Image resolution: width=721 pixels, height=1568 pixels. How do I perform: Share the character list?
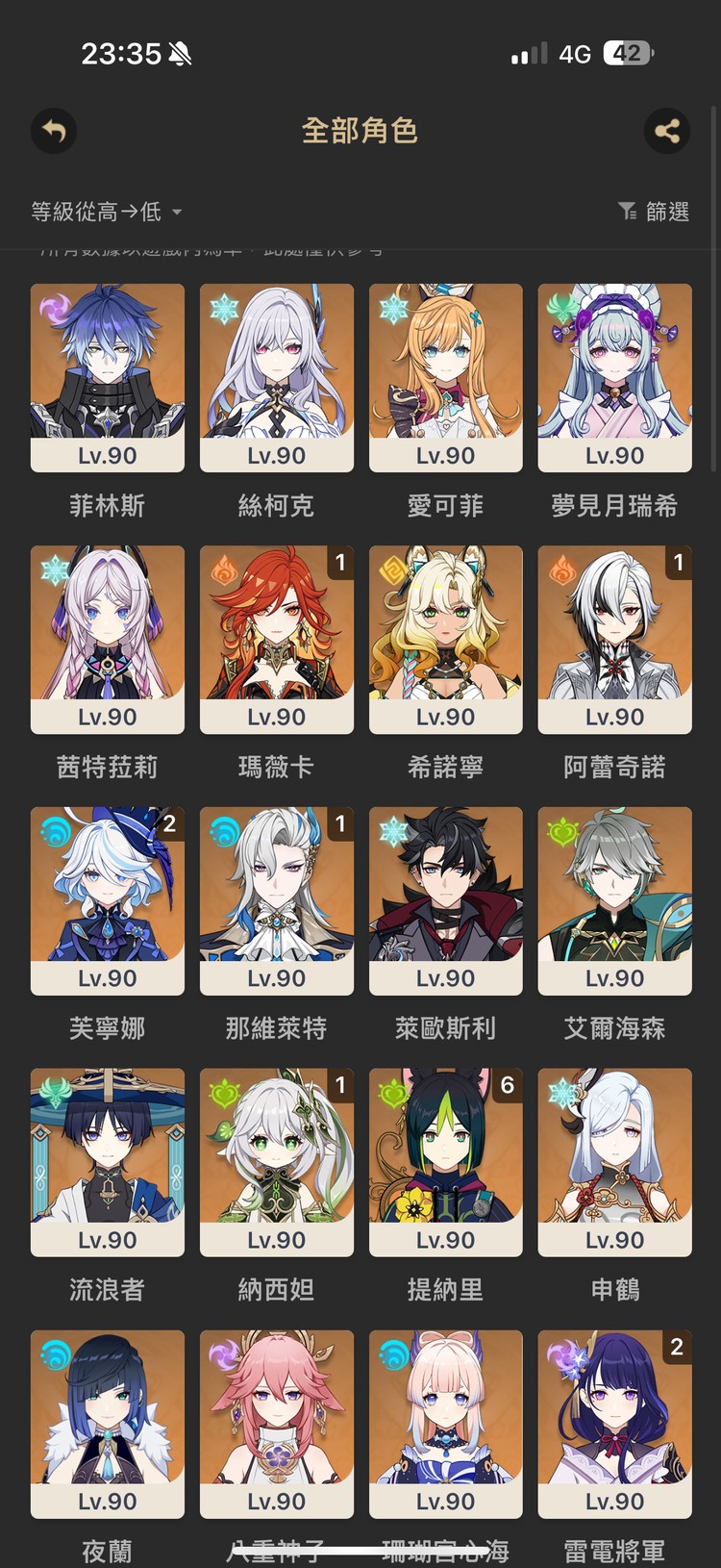tap(666, 131)
